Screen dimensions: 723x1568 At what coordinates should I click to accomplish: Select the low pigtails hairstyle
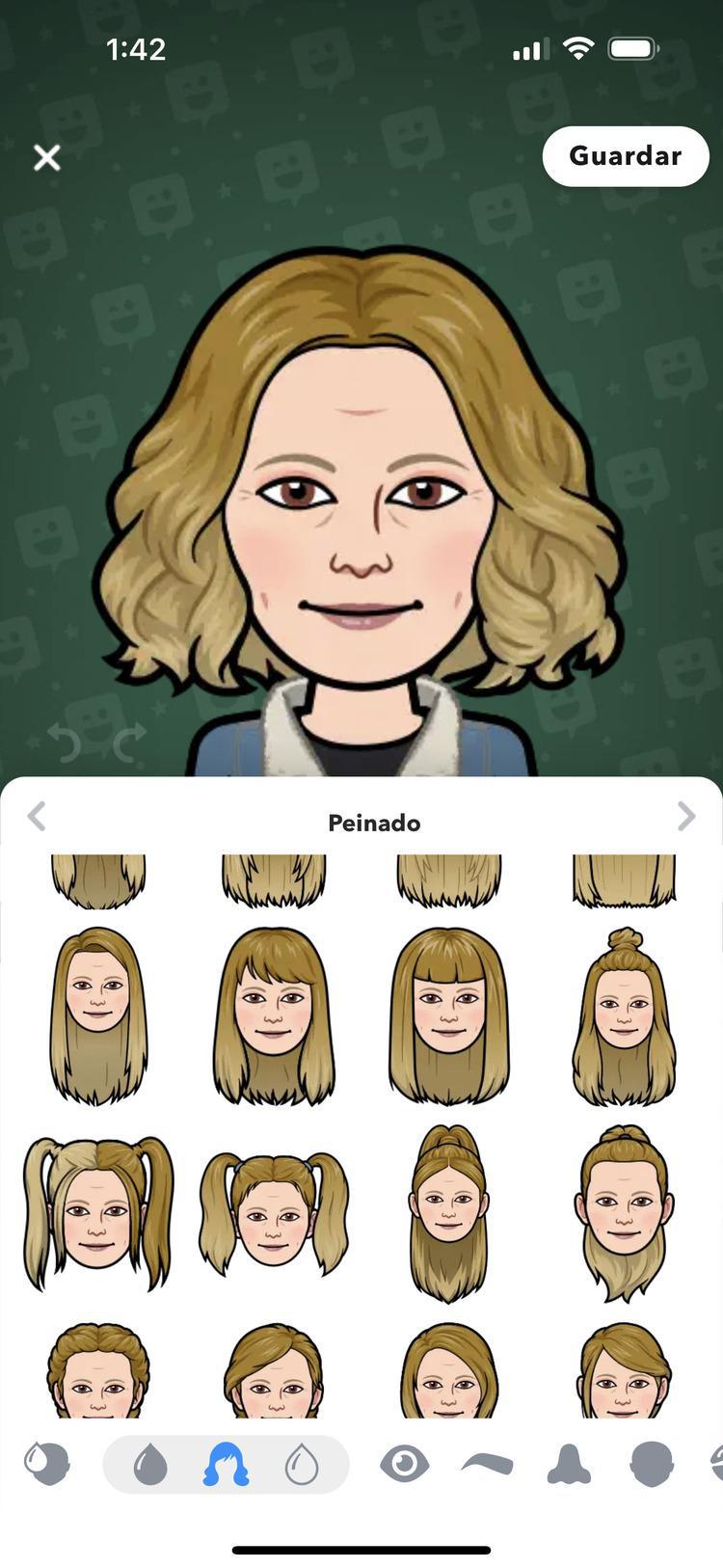tap(274, 1213)
